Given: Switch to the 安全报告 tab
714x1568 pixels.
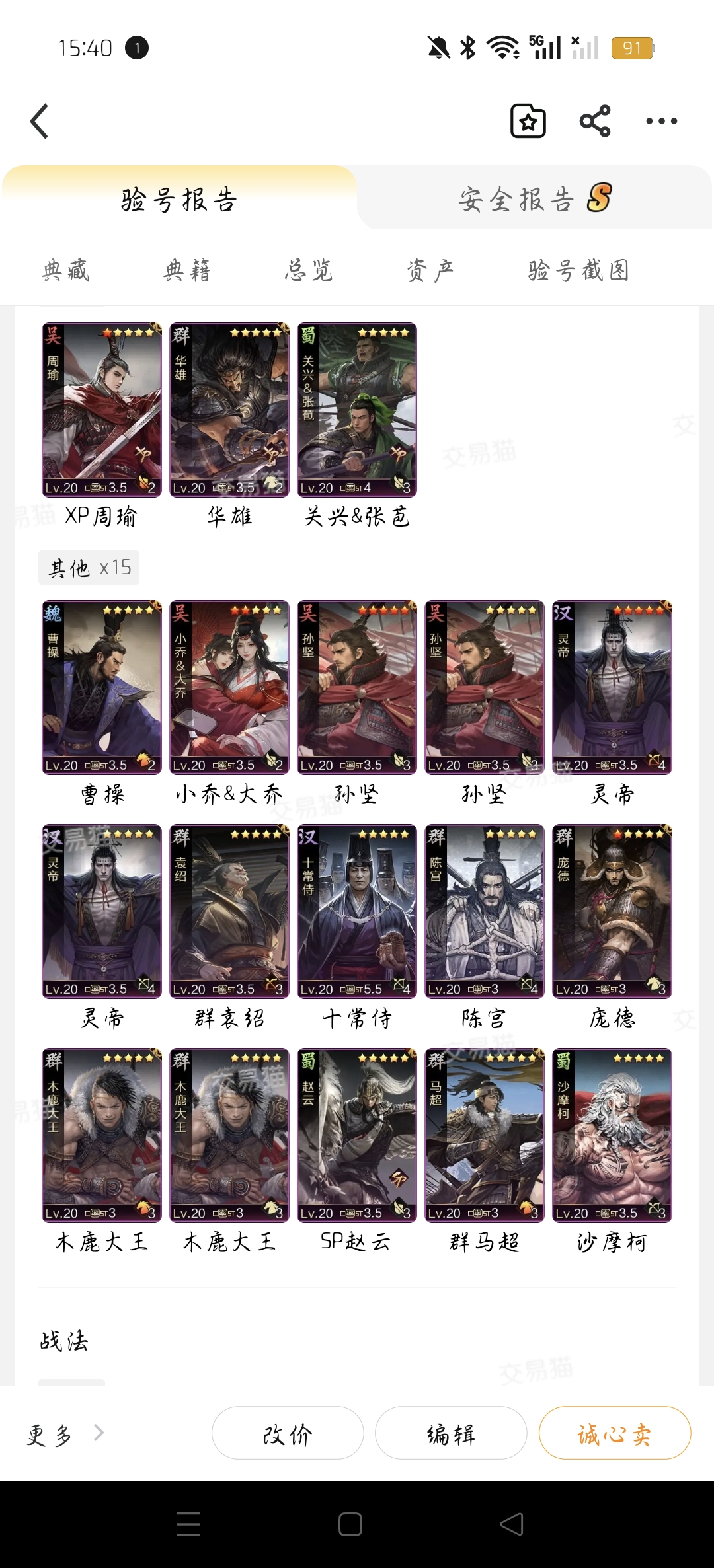Looking at the screenshot, I should point(534,199).
